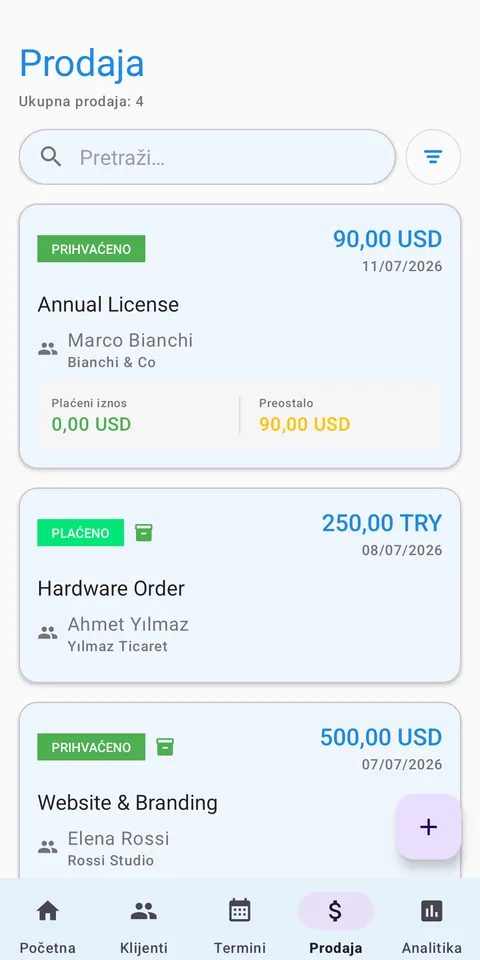Open the filter options icon
This screenshot has height=960, width=480.
433,157
